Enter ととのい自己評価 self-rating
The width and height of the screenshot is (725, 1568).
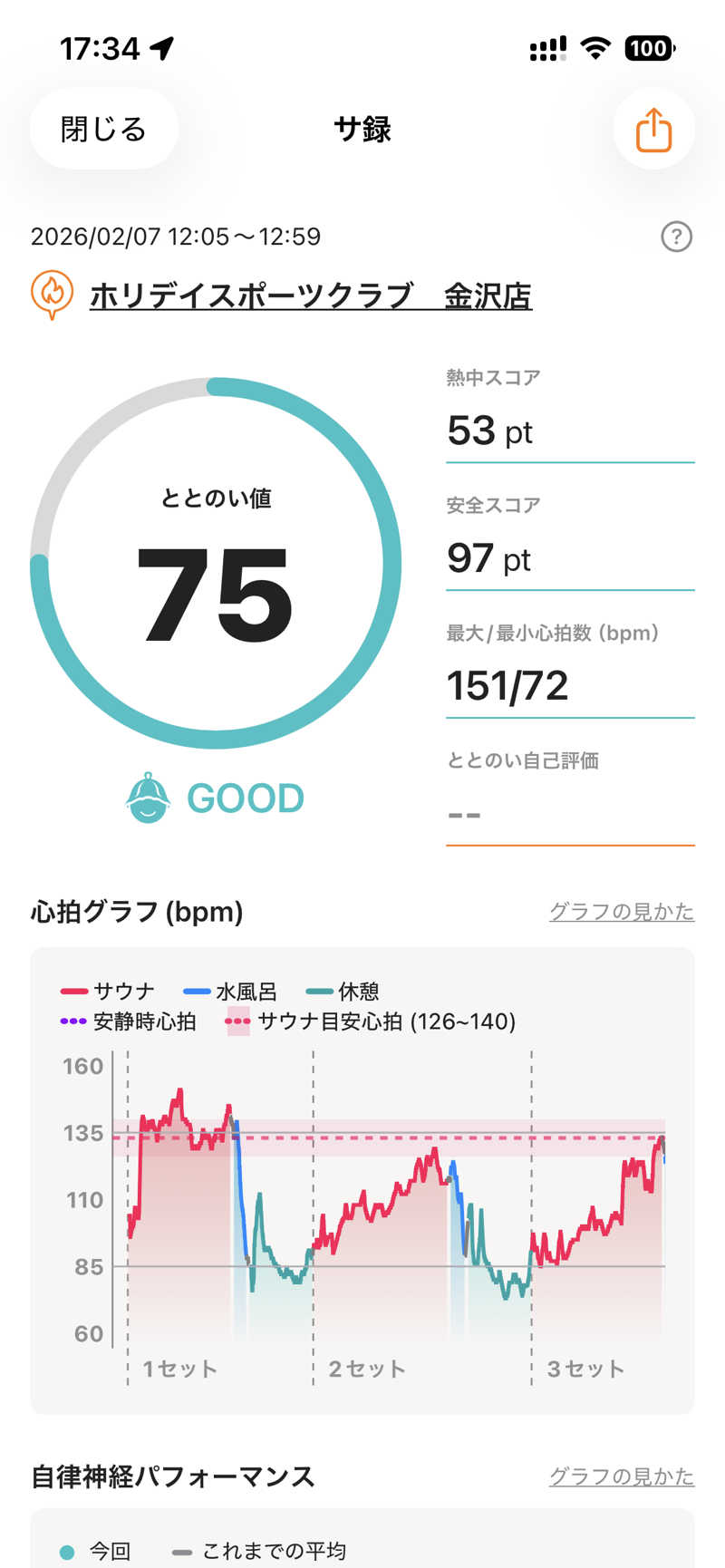[x=569, y=813]
